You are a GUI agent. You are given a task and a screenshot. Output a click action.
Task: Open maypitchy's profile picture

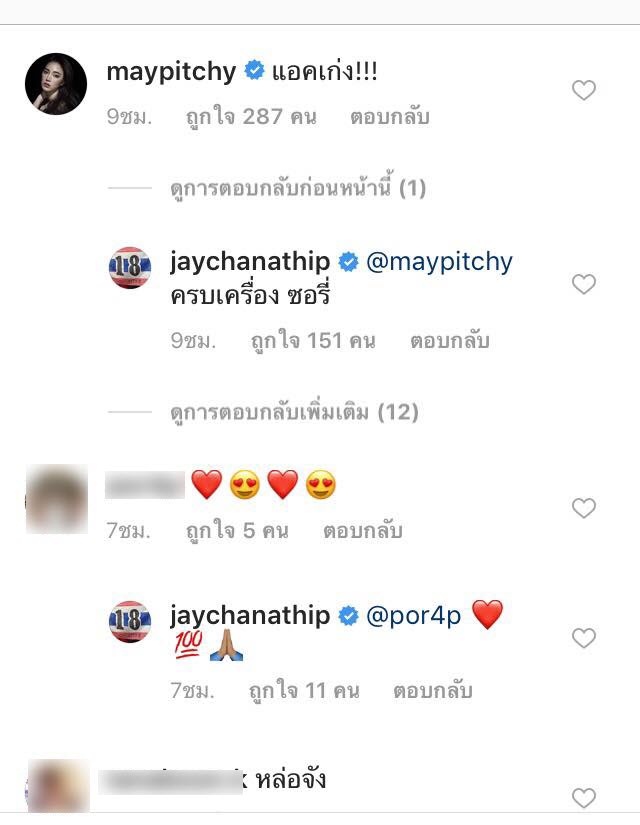point(56,85)
